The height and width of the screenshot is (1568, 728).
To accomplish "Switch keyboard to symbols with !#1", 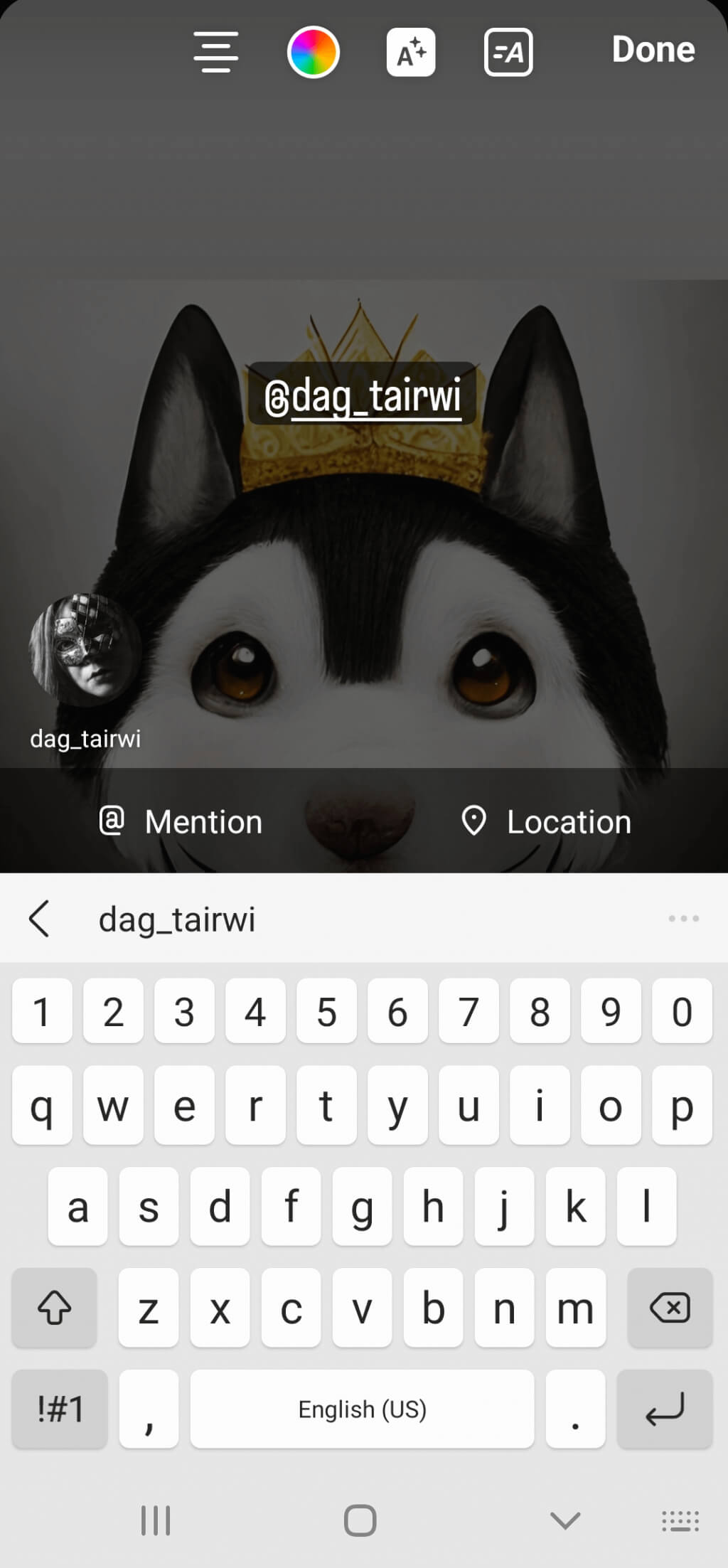I will click(60, 1409).
